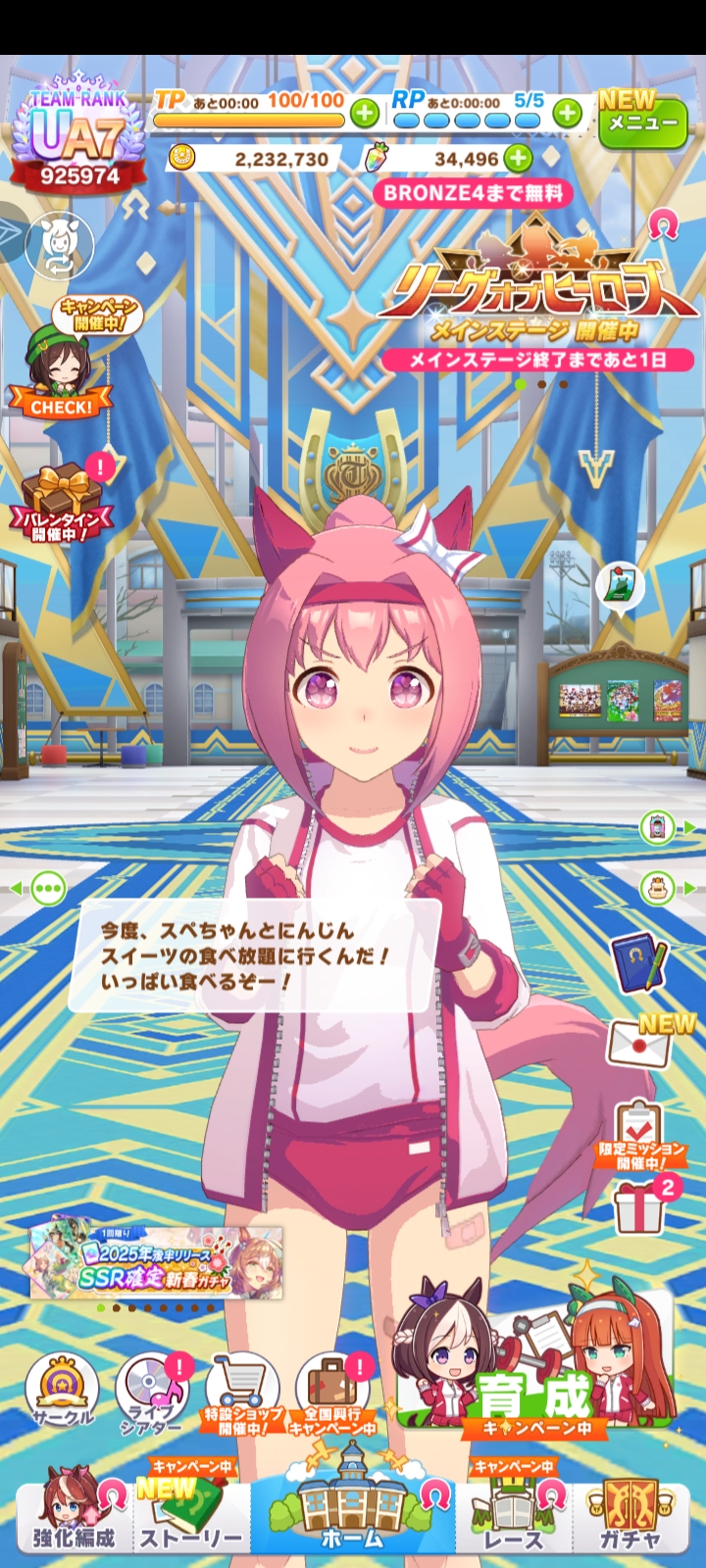
Task: Open the 2025年 SSR確定 新春ガチャ banner
Action: click(157, 1264)
